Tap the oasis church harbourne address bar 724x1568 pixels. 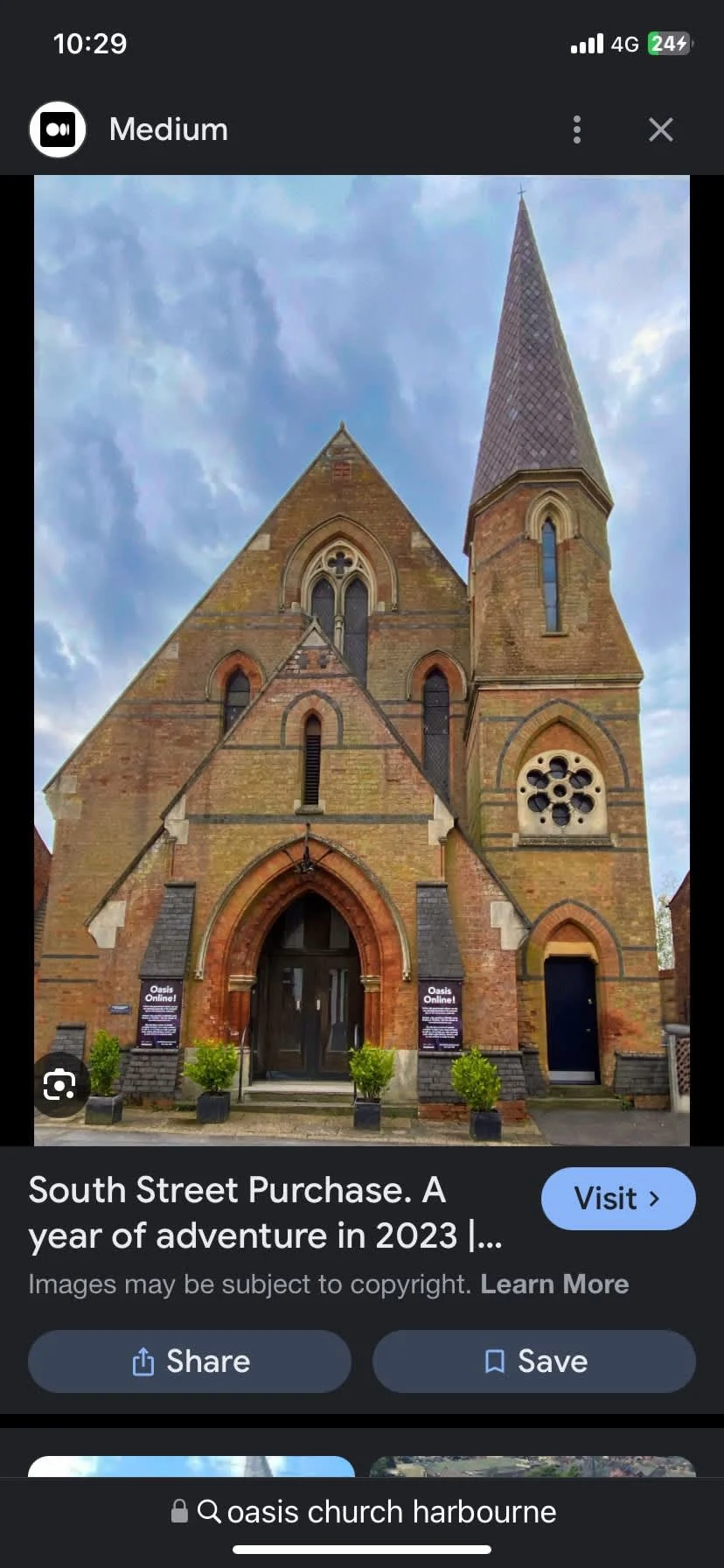pos(362,1511)
